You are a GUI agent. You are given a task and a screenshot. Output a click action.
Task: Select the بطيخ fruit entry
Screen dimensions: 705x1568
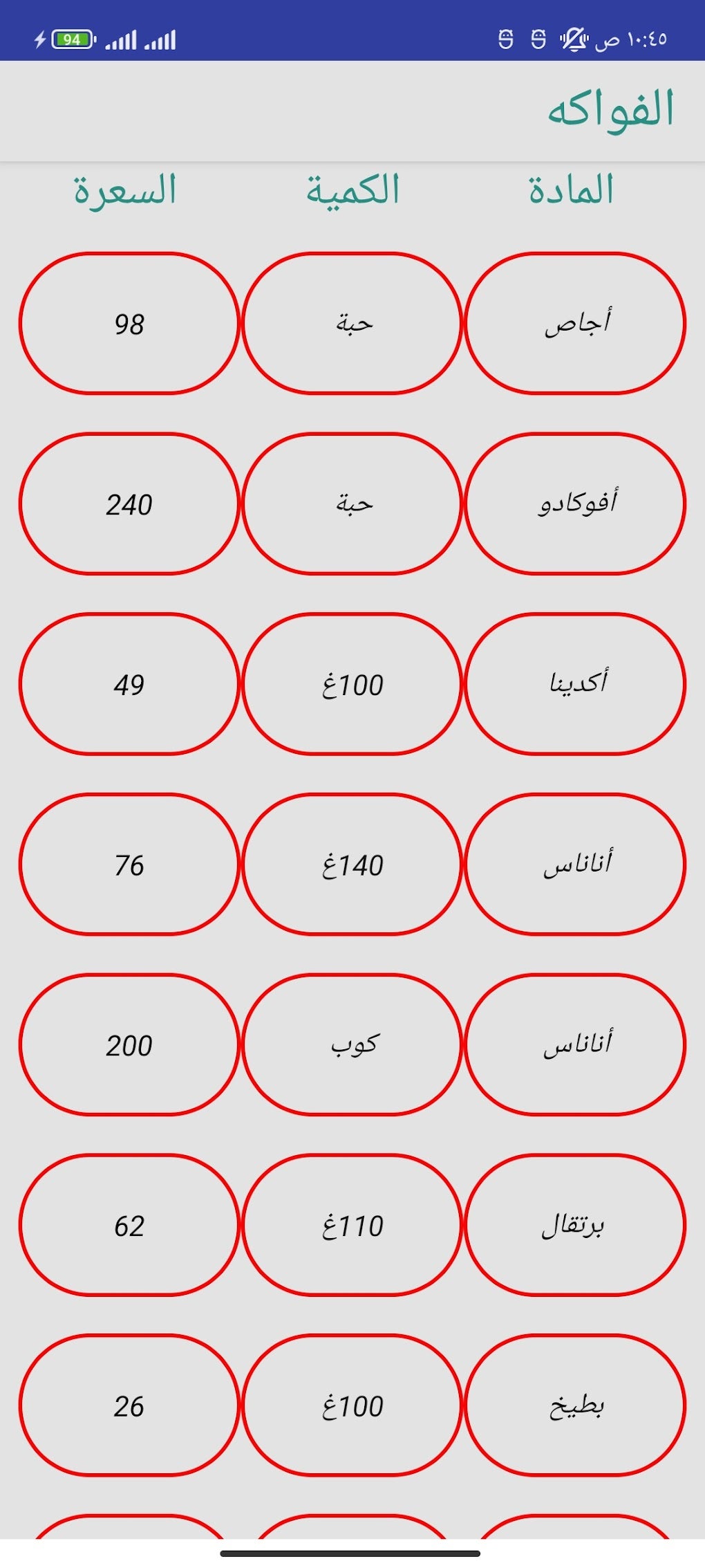tap(575, 1405)
